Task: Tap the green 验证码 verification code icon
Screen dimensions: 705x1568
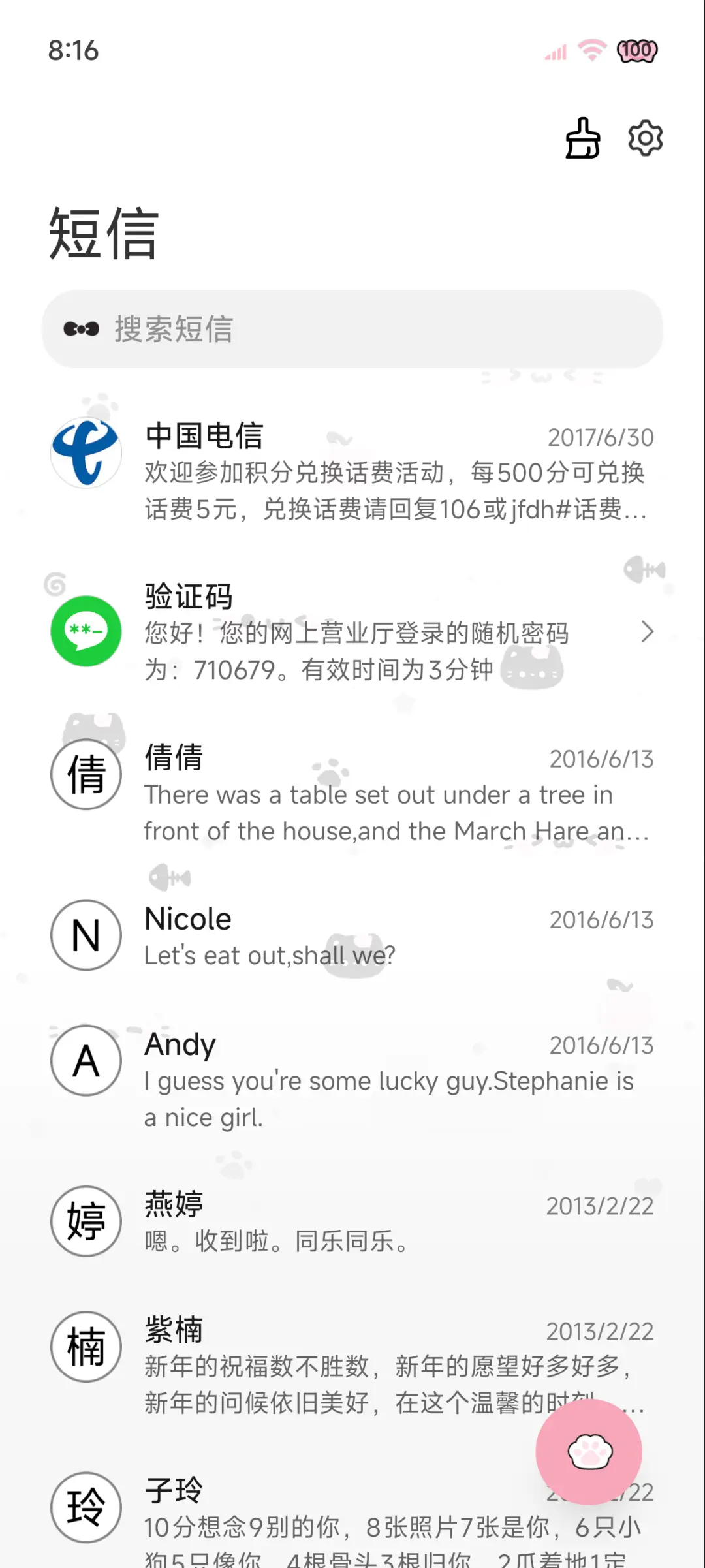Action: coord(86,632)
